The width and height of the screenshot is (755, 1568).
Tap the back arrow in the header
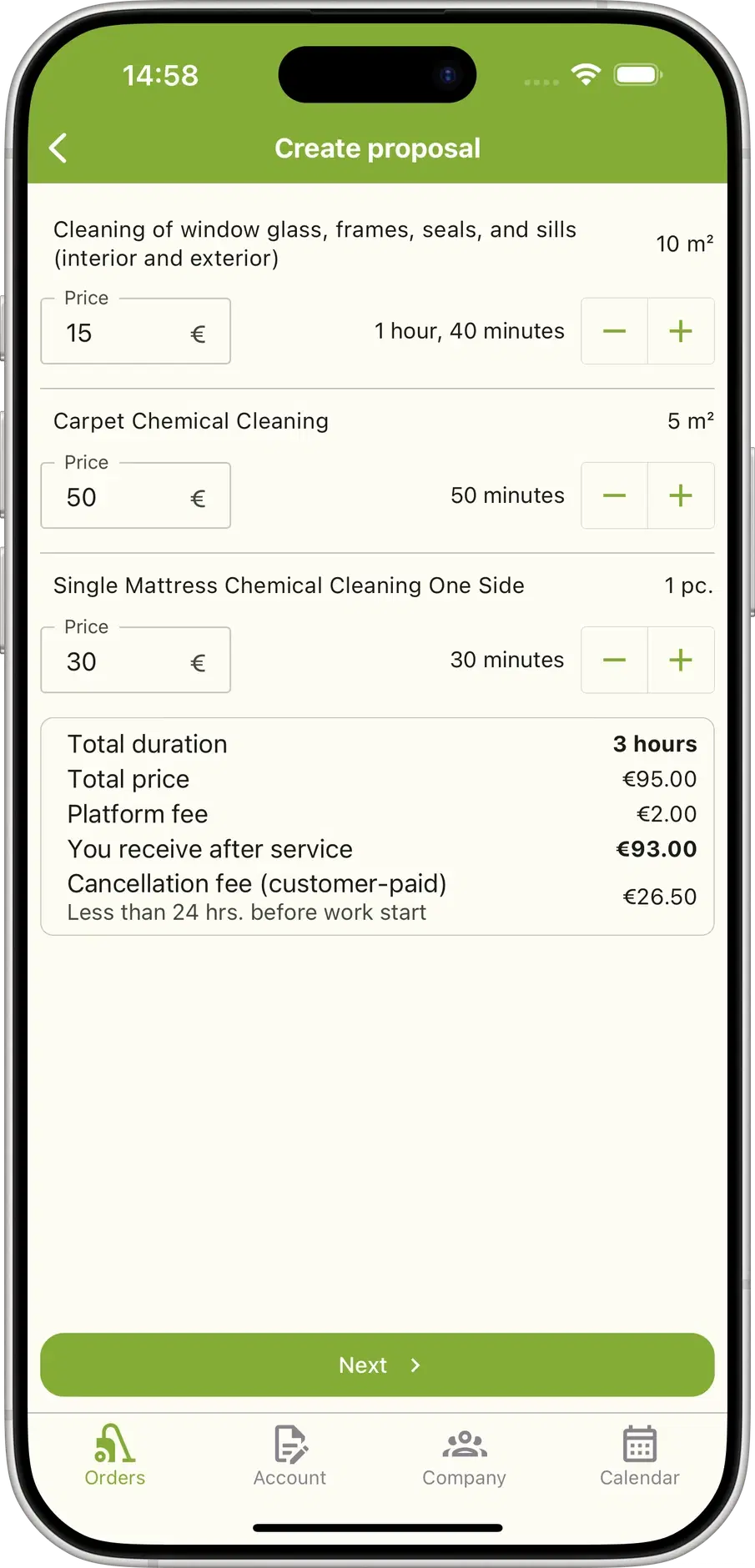coord(57,148)
